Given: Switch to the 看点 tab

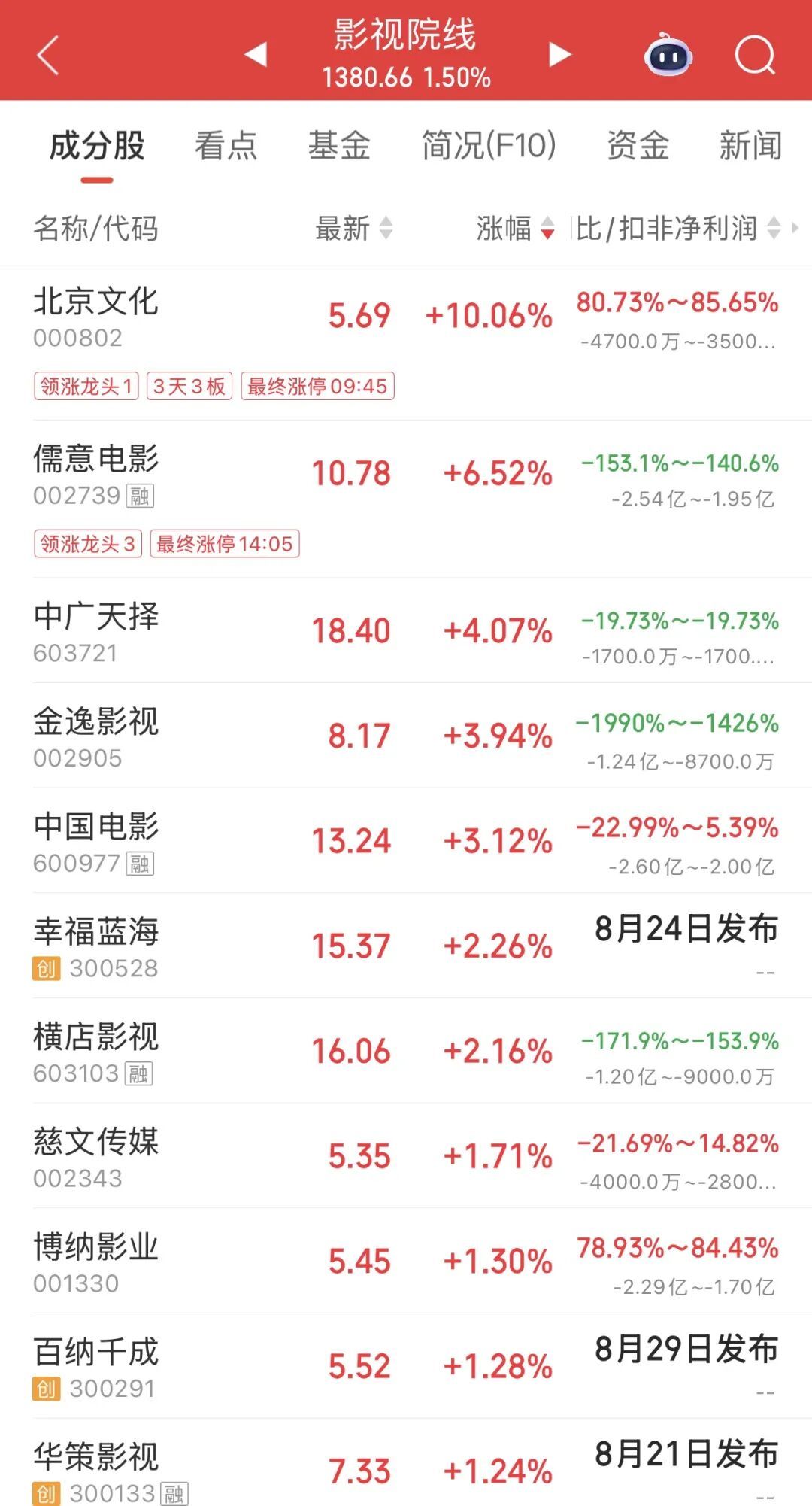Looking at the screenshot, I should 226,145.
